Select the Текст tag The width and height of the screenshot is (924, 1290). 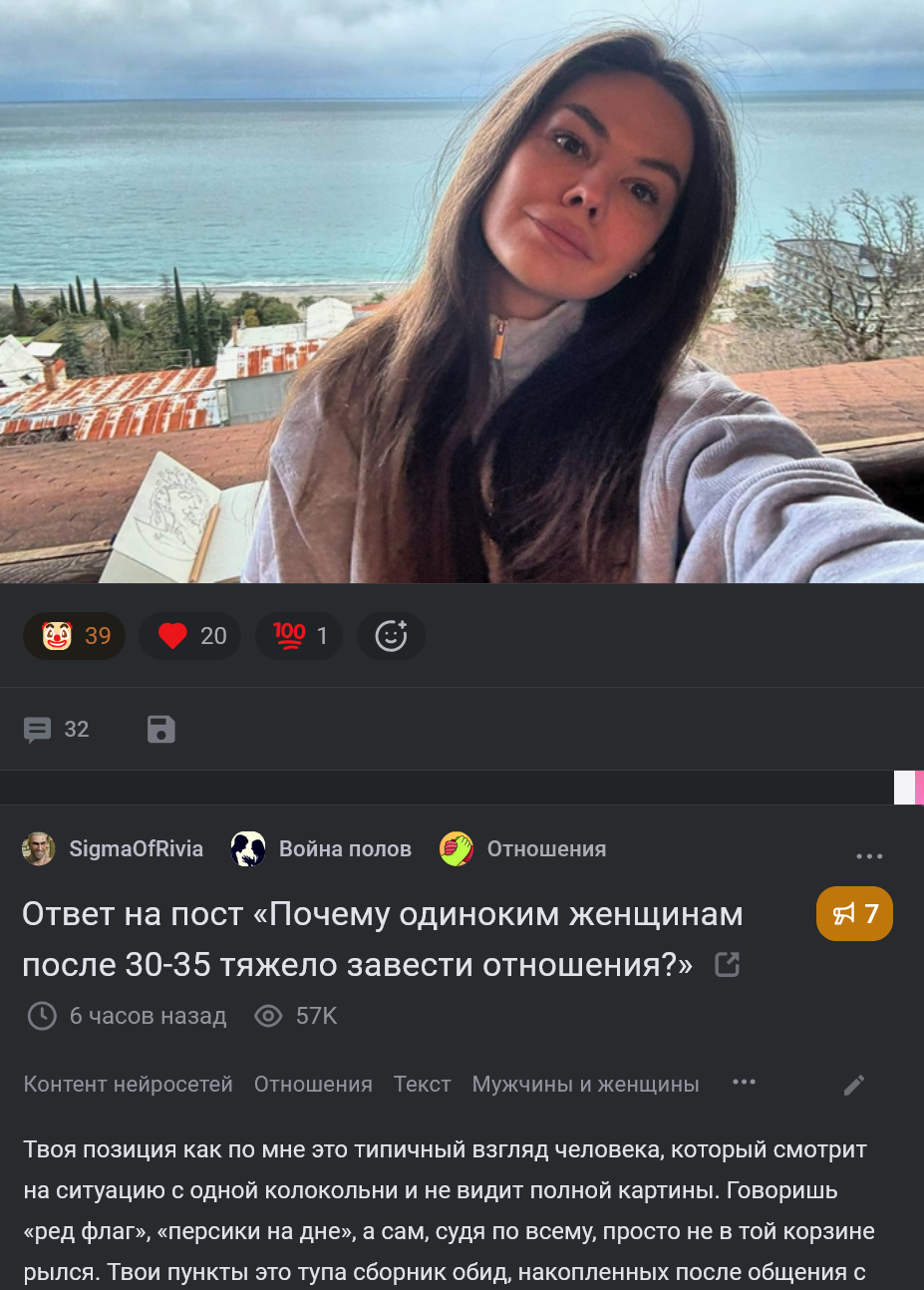(x=422, y=1085)
